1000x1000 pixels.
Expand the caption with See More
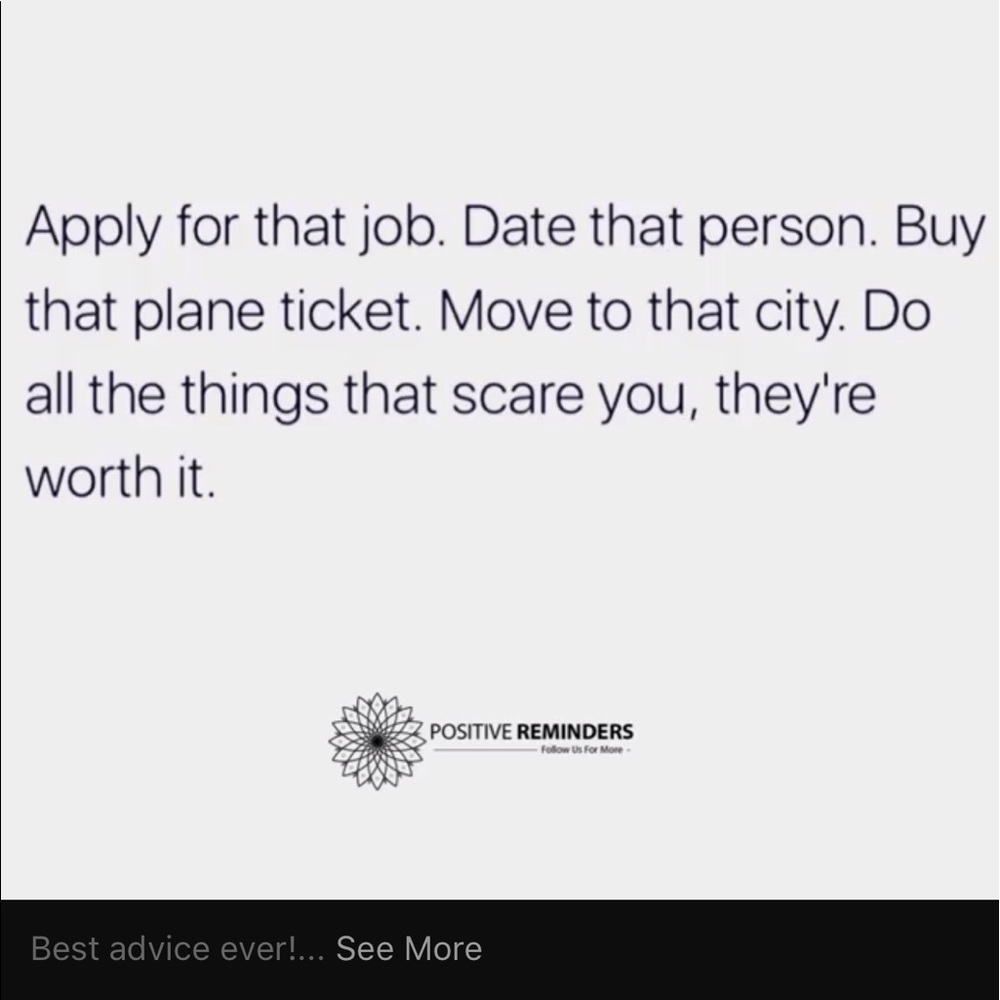pyautogui.click(x=408, y=948)
